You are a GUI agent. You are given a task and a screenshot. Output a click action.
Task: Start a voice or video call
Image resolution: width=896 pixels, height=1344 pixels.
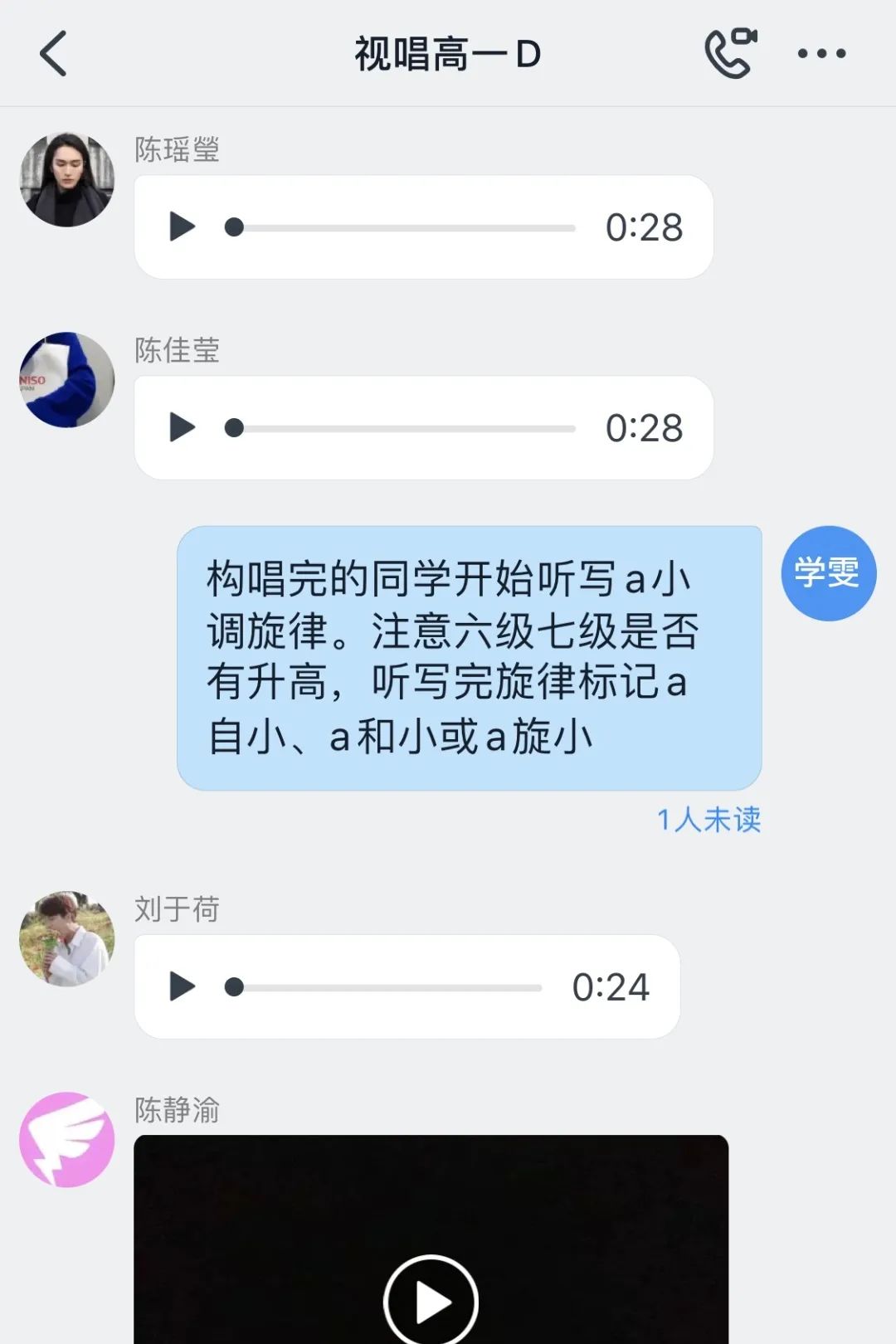[x=730, y=54]
